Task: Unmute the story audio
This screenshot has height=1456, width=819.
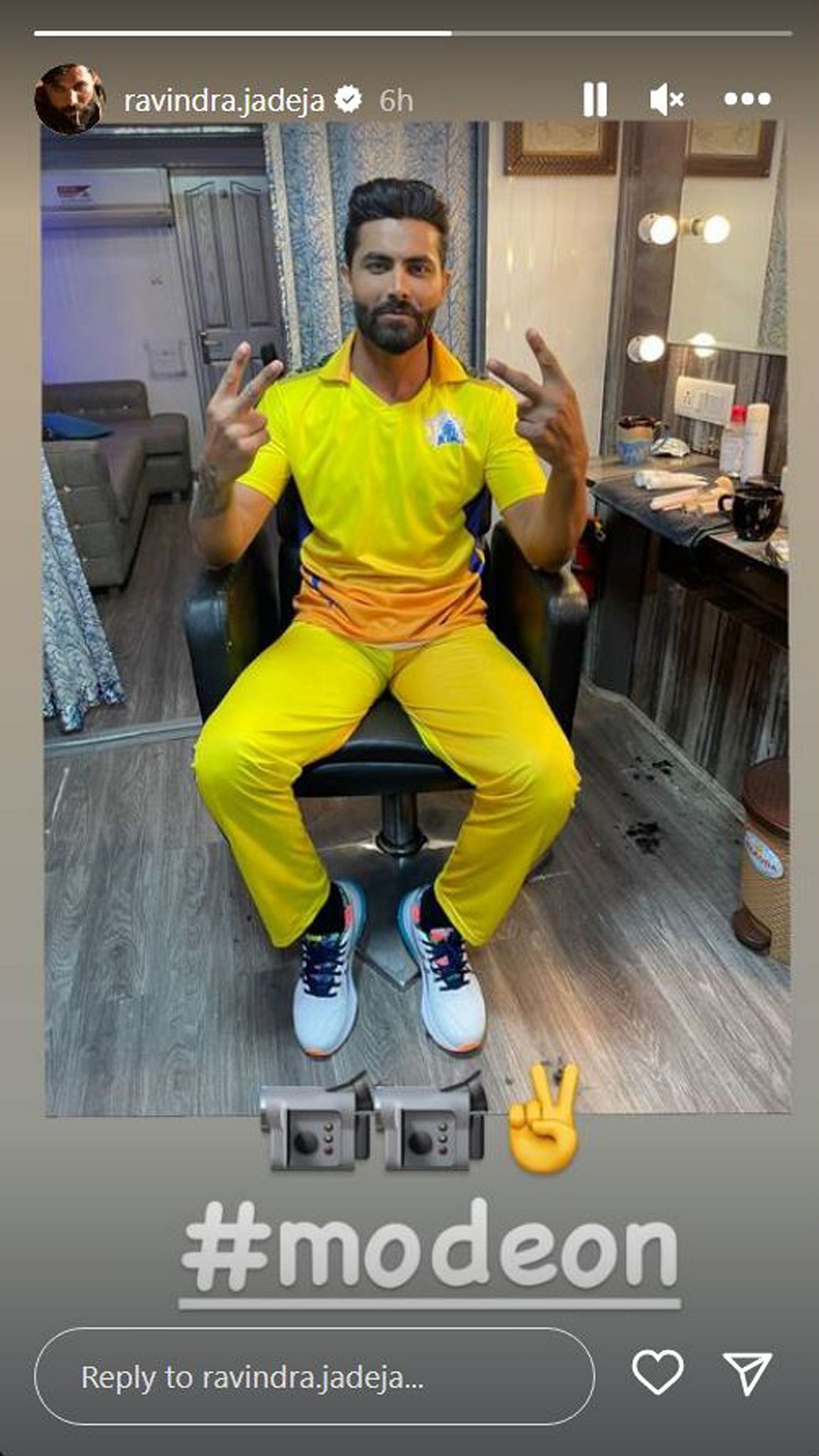Action: click(x=666, y=99)
